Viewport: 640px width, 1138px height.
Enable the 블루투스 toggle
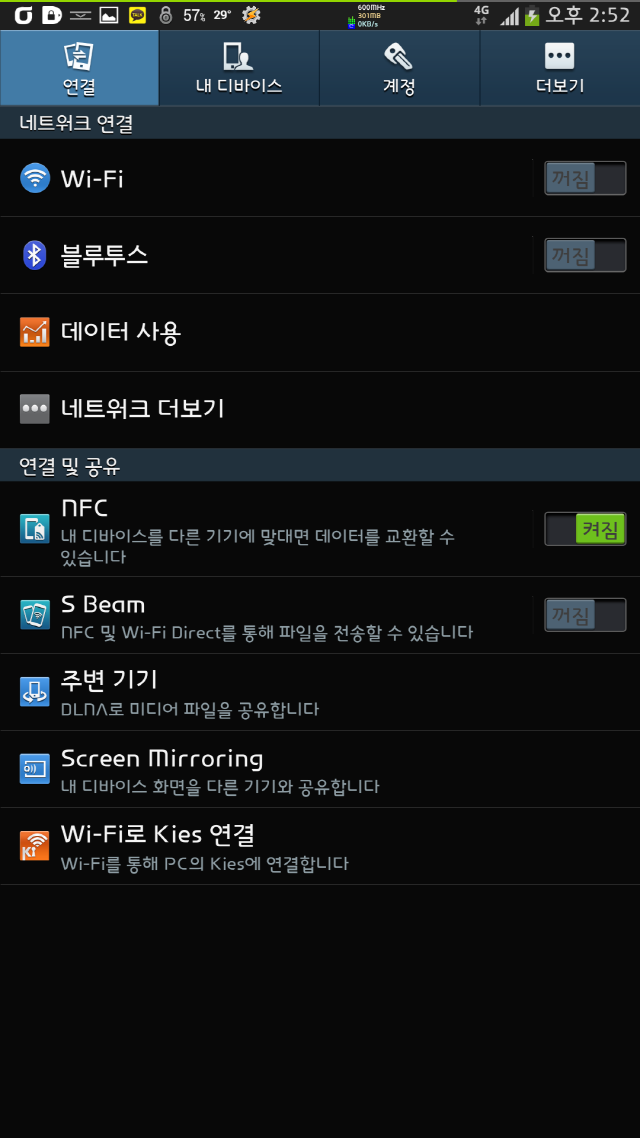point(585,255)
